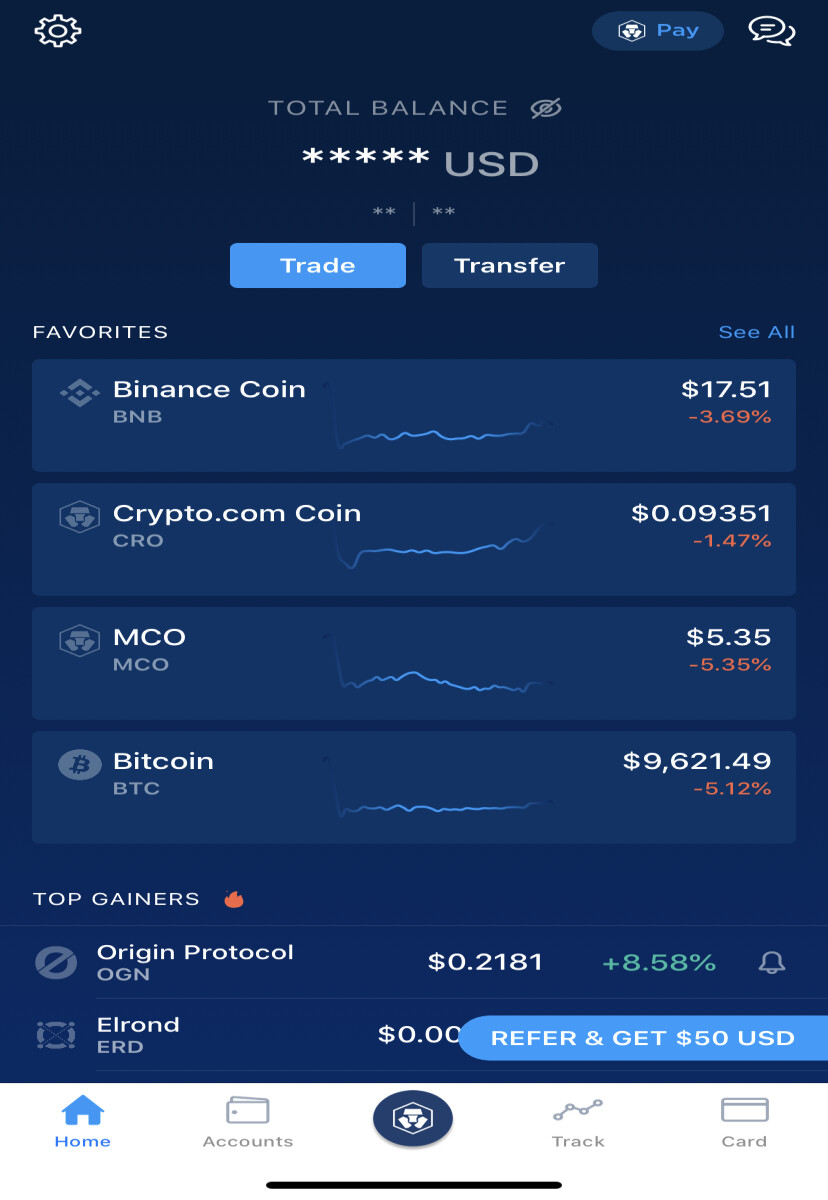The width and height of the screenshot is (828, 1200).
Task: Open the Card tab
Action: click(744, 1122)
